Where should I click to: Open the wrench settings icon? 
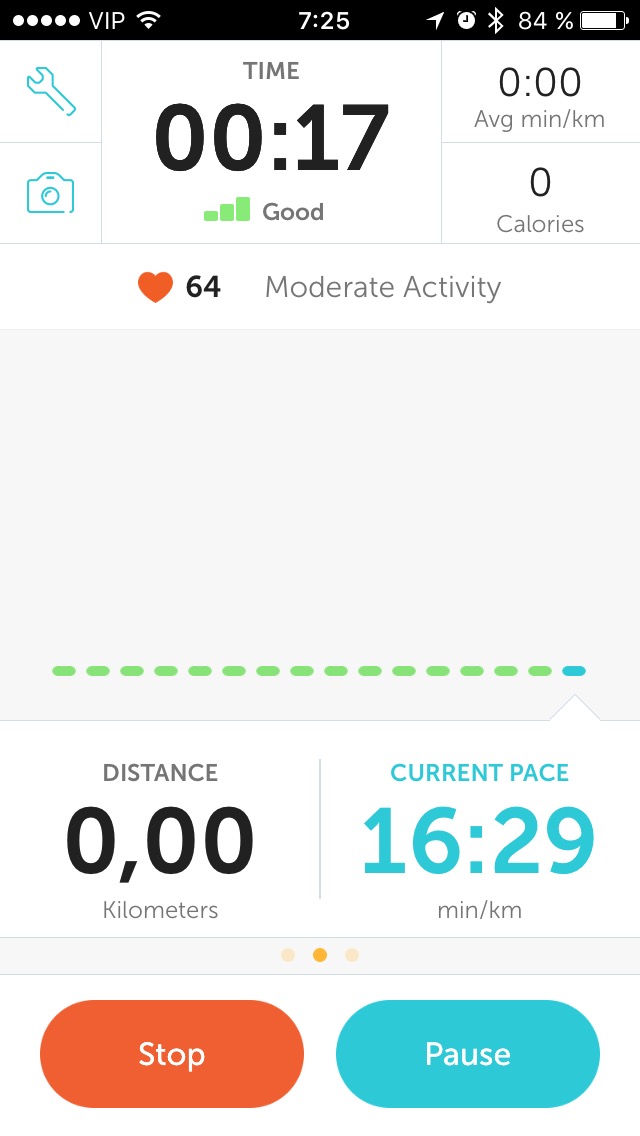(50, 92)
